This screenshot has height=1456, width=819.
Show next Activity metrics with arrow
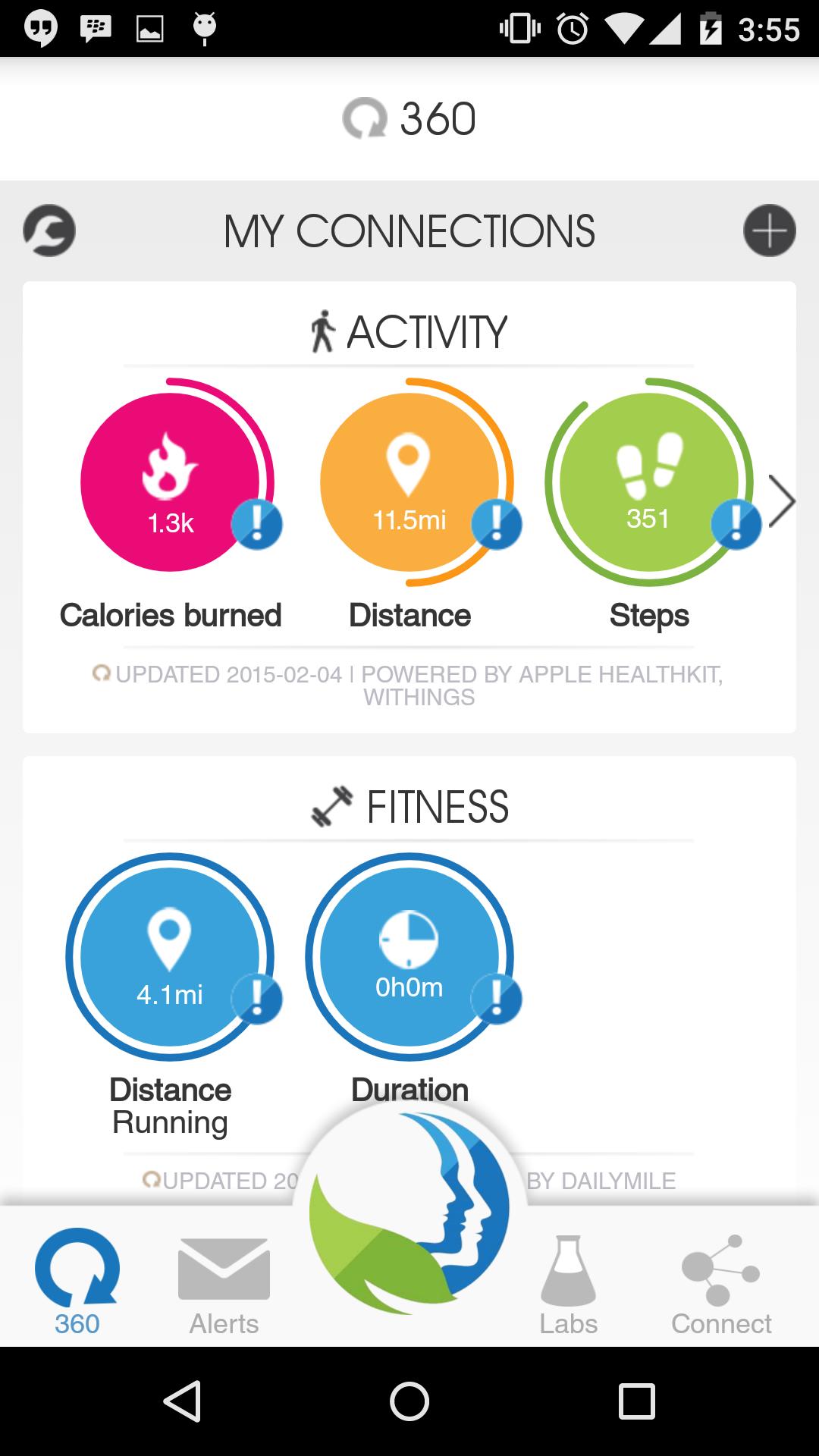point(781,501)
